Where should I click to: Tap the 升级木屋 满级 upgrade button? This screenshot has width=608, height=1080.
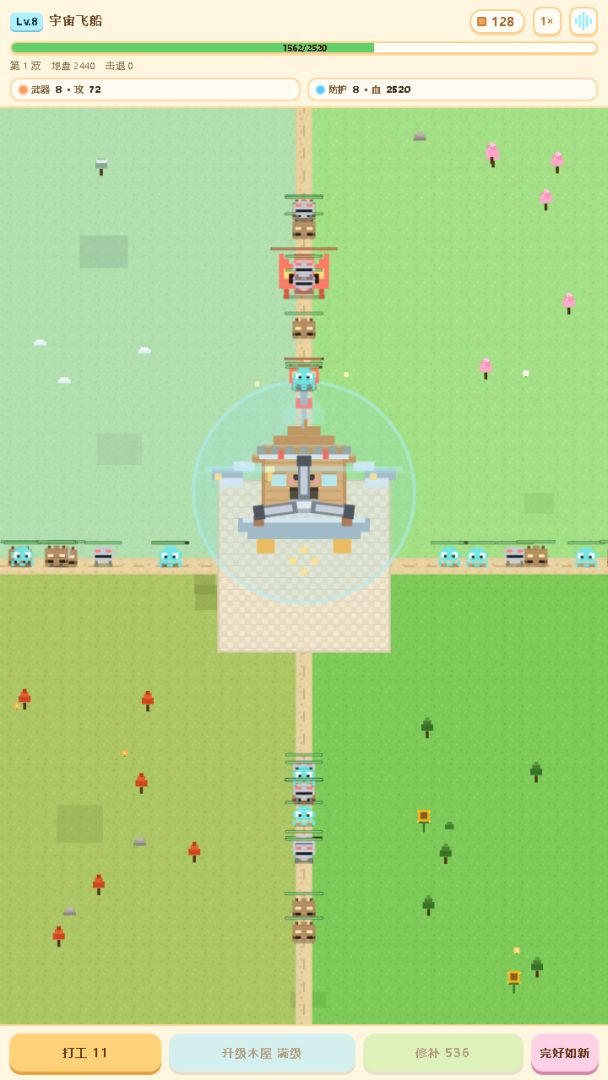point(262,1052)
